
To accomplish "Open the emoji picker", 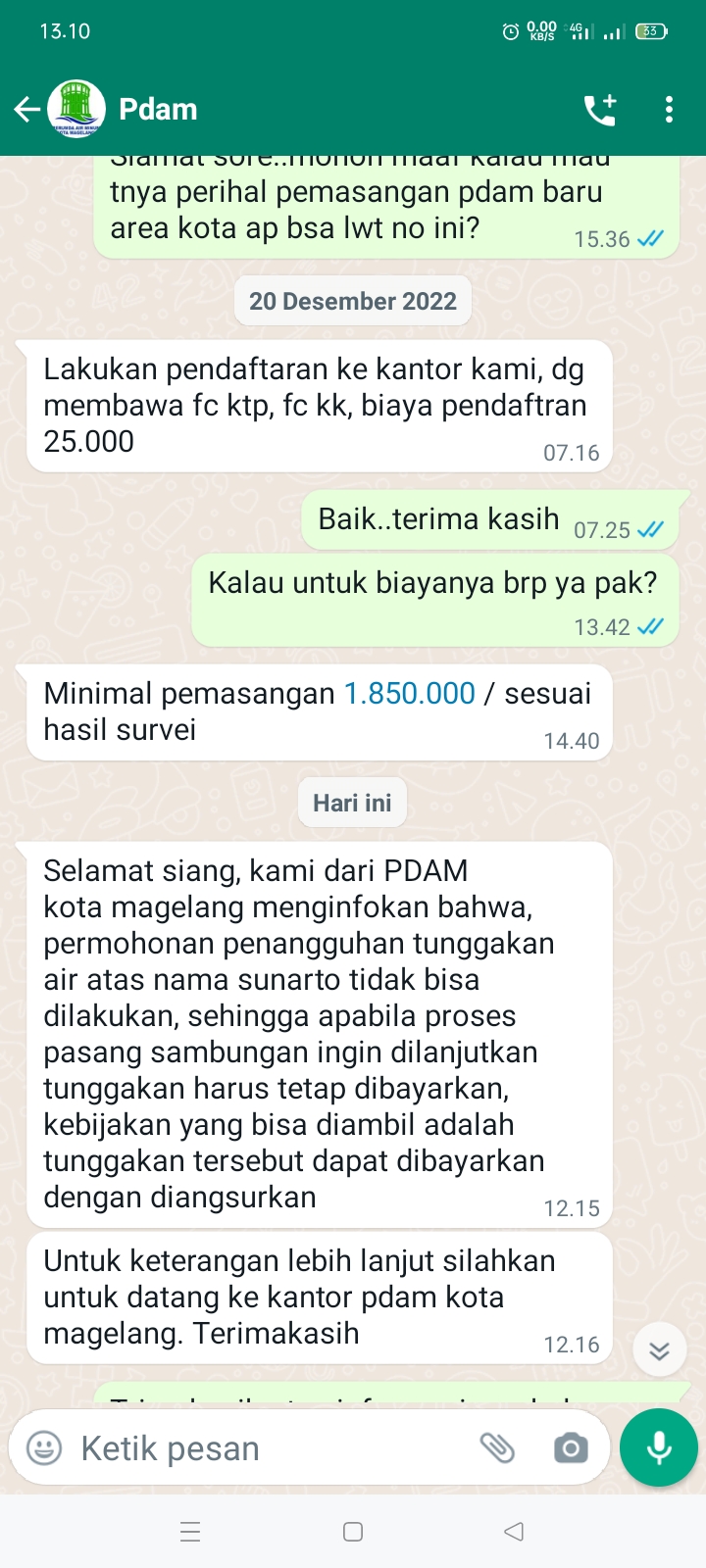I will click(44, 1447).
